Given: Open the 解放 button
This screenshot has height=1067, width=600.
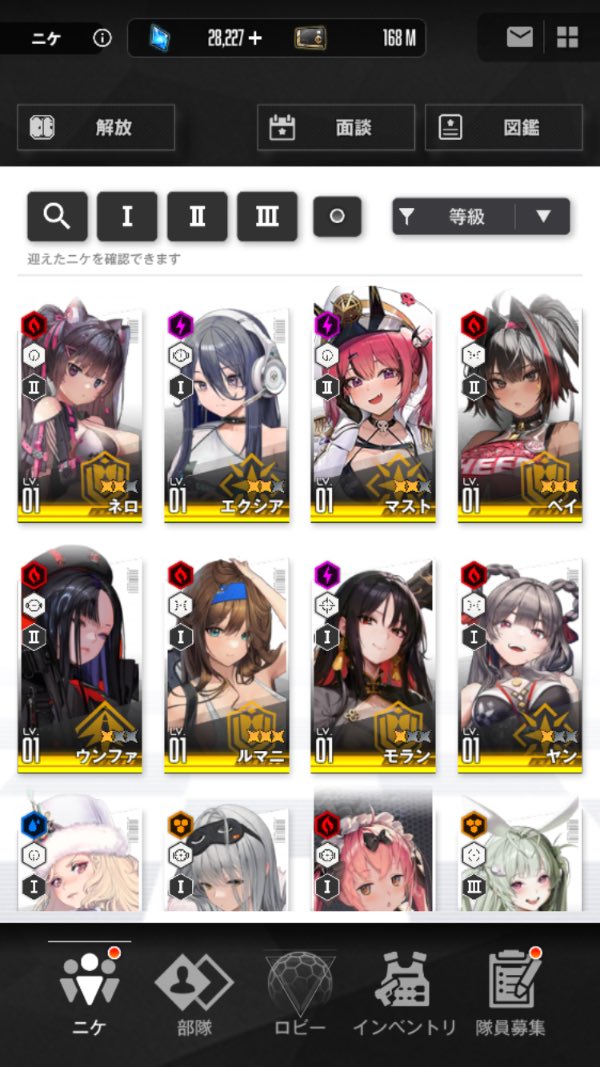Looking at the screenshot, I should [x=96, y=128].
